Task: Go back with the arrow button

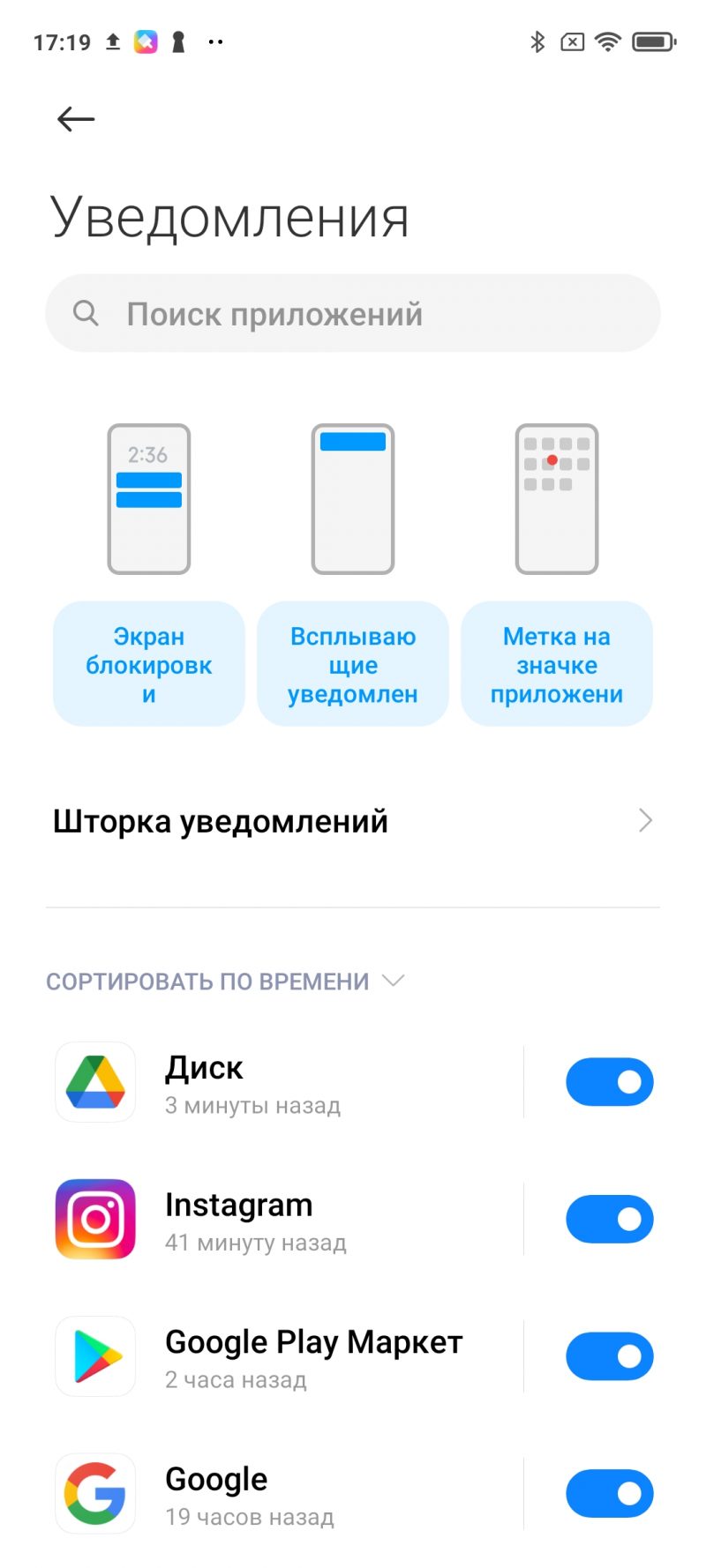Action: tap(74, 118)
